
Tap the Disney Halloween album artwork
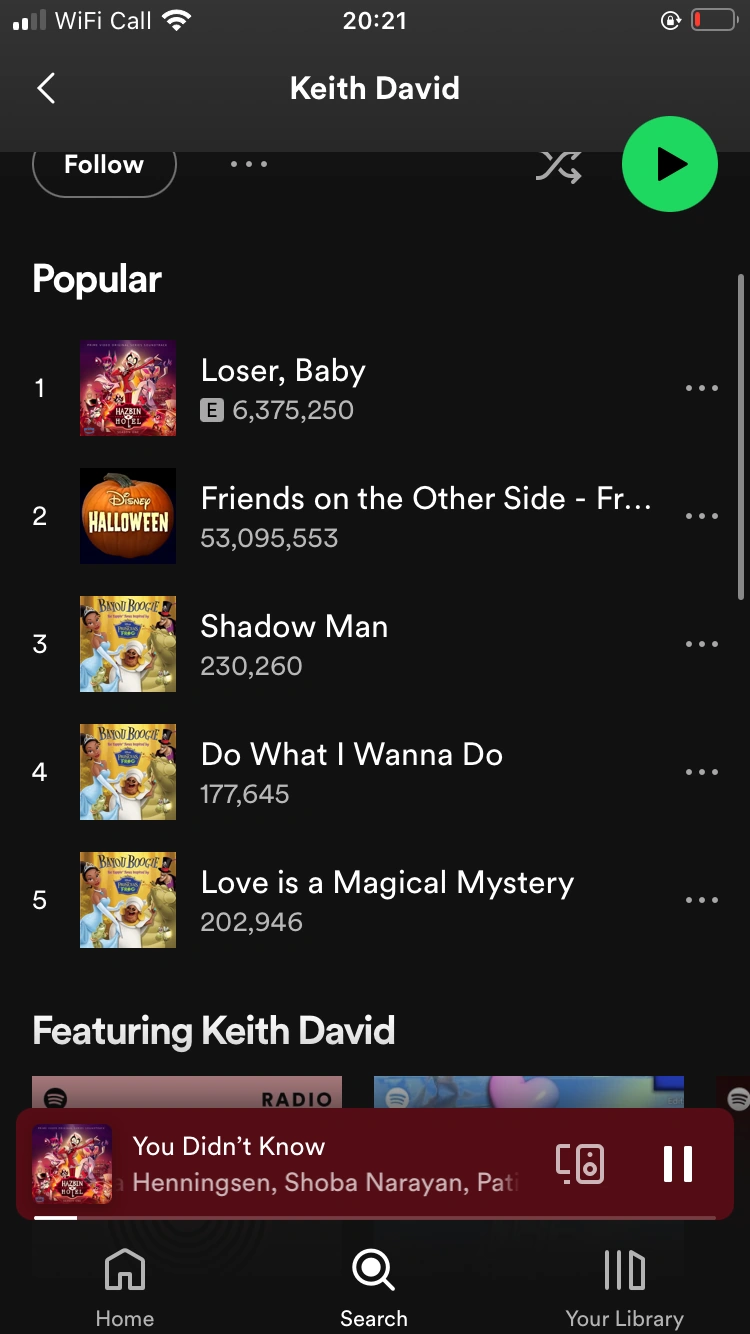pyautogui.click(x=128, y=516)
